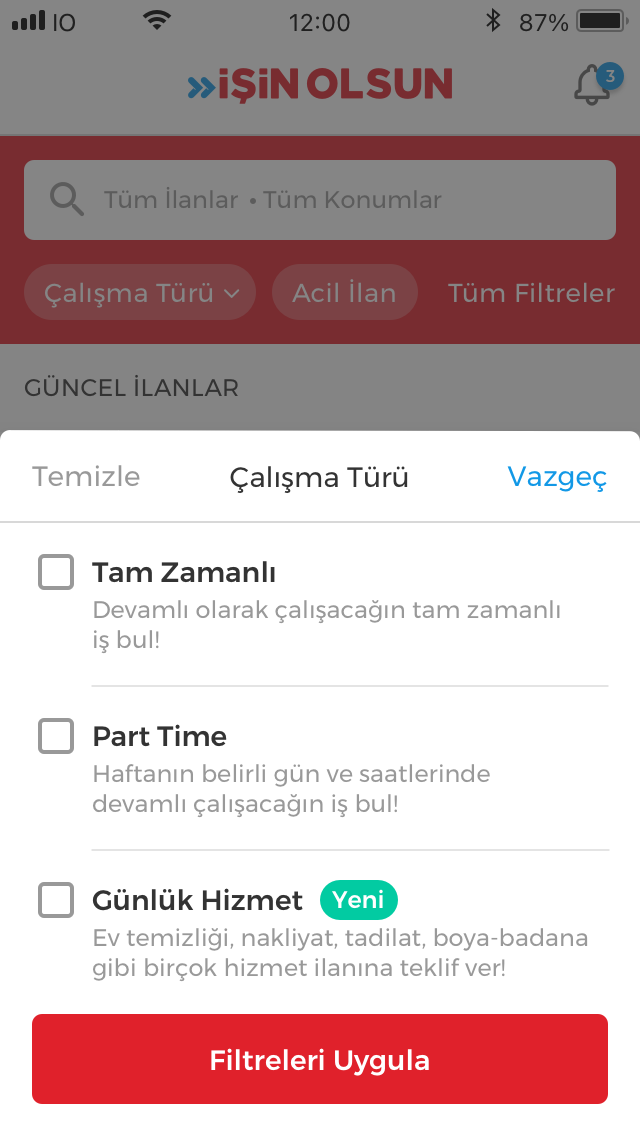Check the Günlük Hizmet option
The image size is (640, 1136).
(56, 900)
